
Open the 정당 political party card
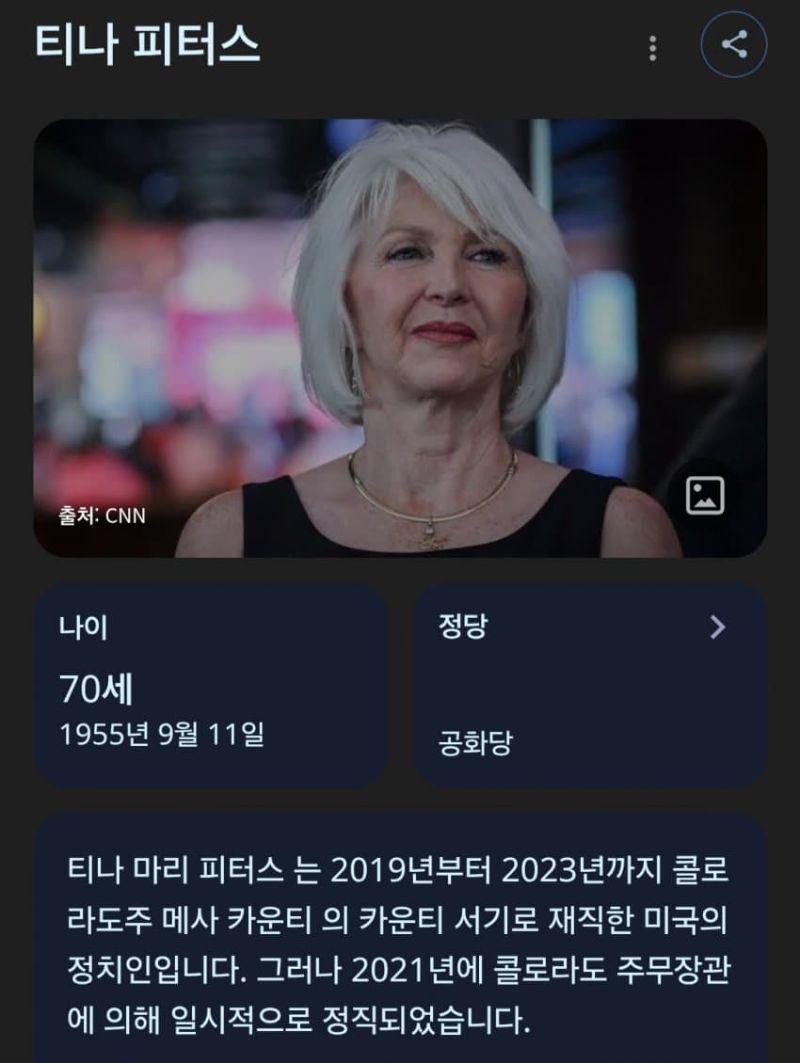(x=590, y=686)
